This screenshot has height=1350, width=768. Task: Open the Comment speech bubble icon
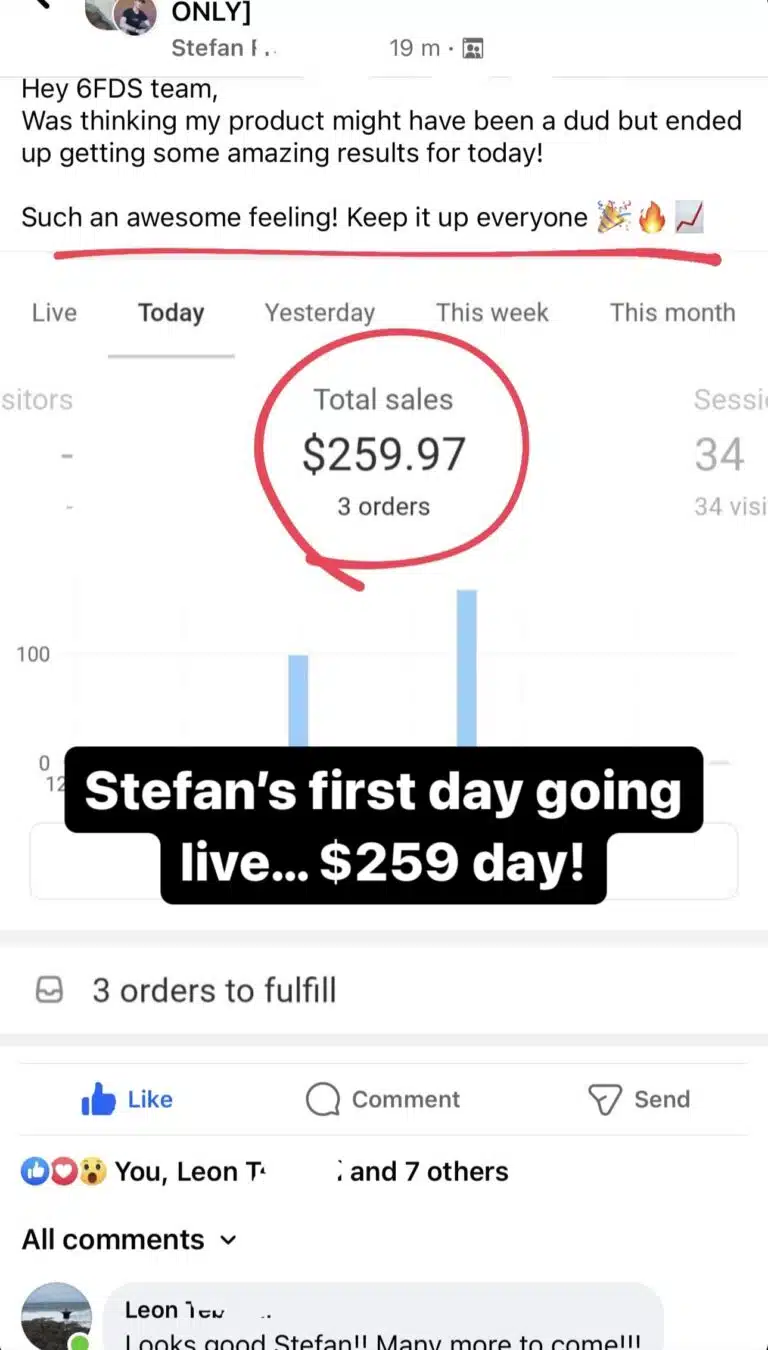(x=321, y=1099)
